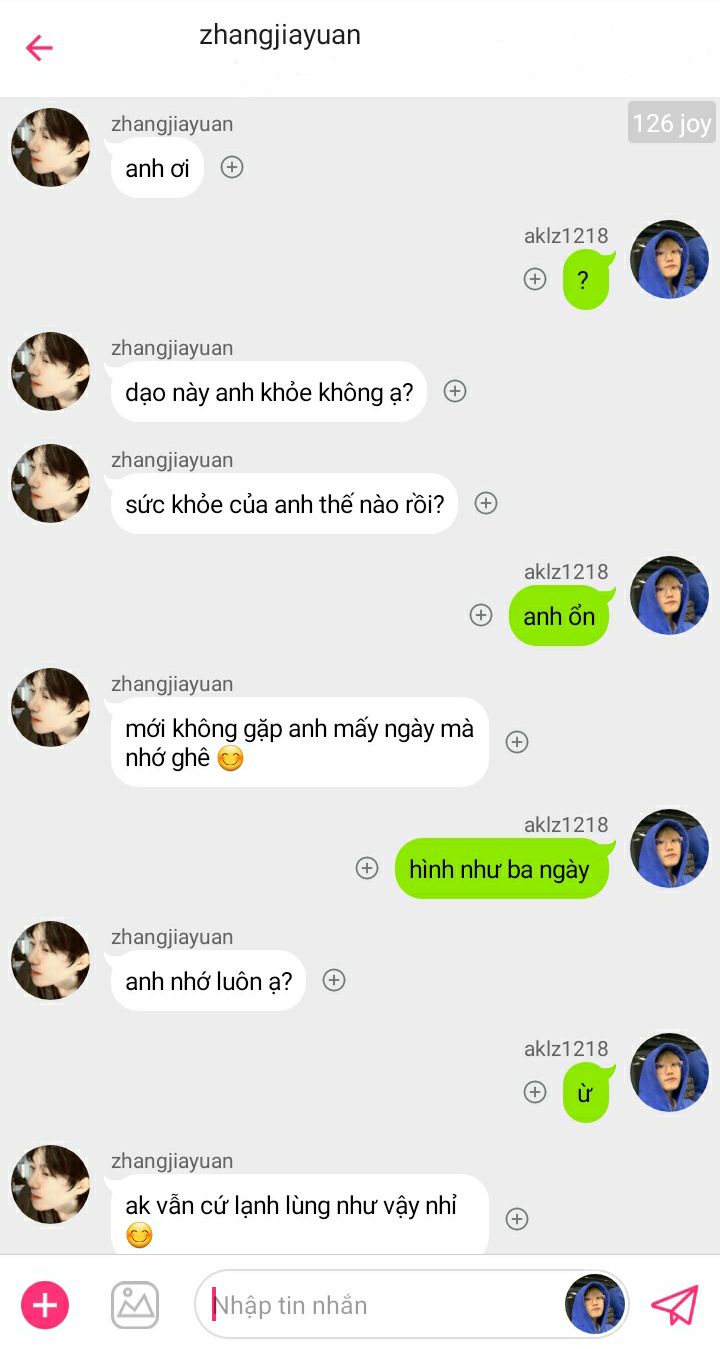Image resolution: width=720 pixels, height=1349 pixels.
Task: Tap the plus beside "sức khỏe của anh thế nào rồi?"
Action: (x=486, y=503)
